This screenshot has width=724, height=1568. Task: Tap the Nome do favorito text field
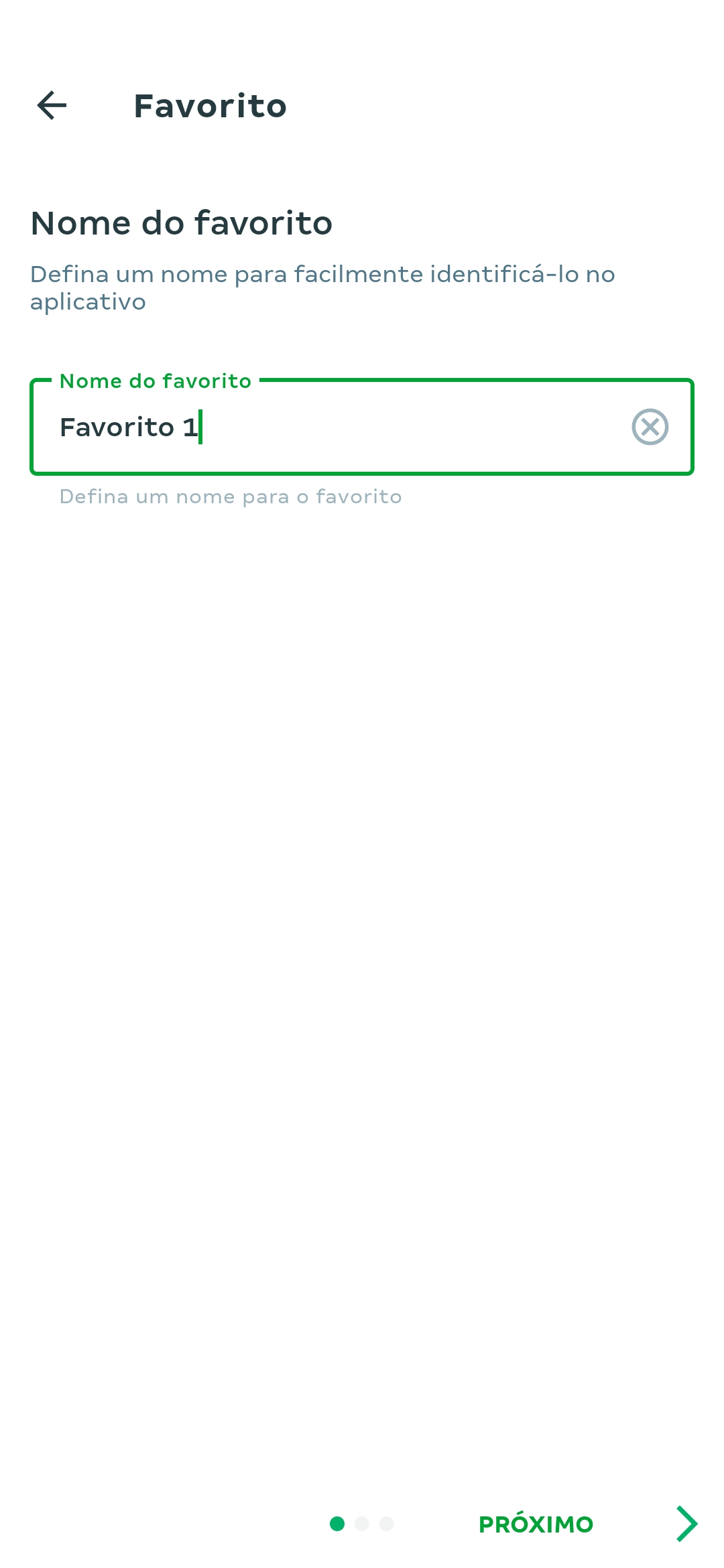[362, 427]
